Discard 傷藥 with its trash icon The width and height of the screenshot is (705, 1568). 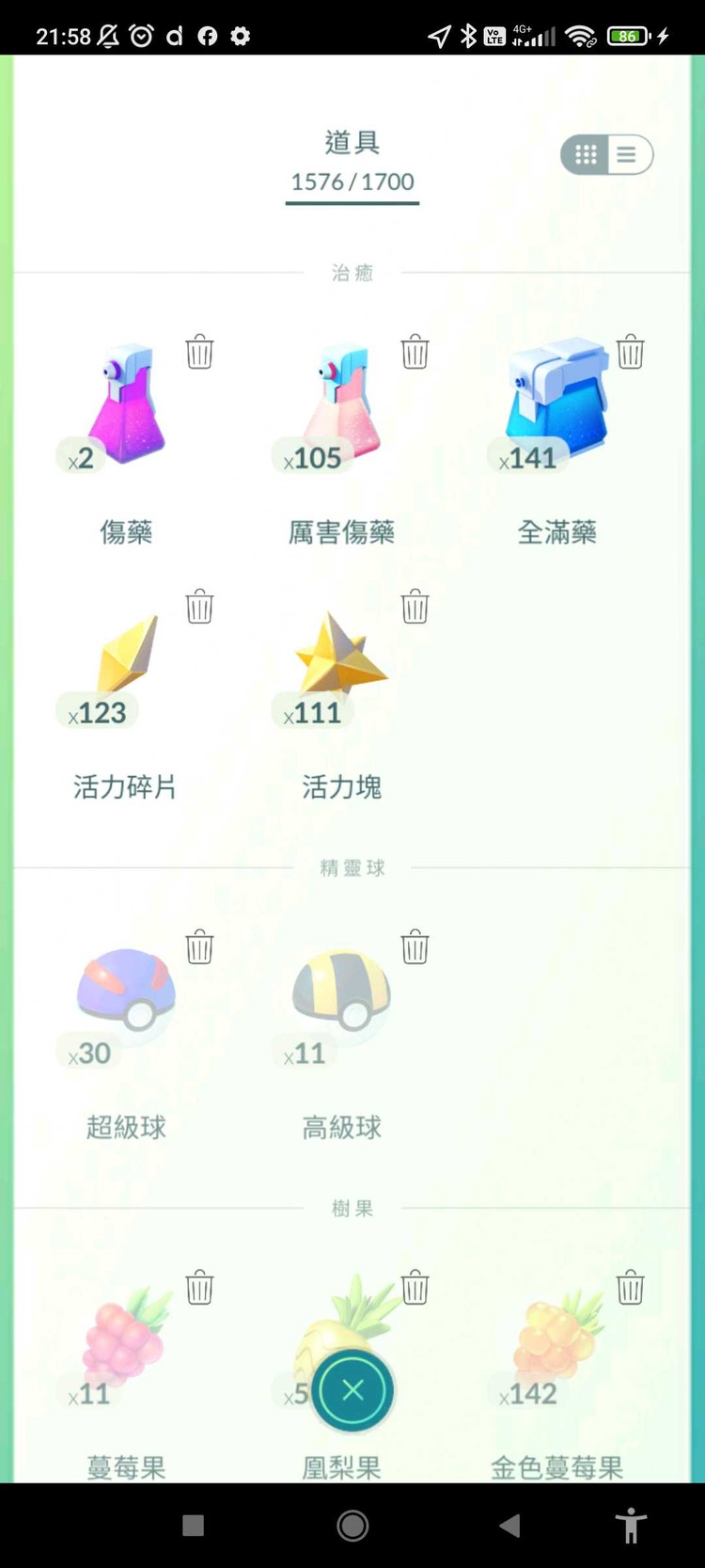[199, 352]
